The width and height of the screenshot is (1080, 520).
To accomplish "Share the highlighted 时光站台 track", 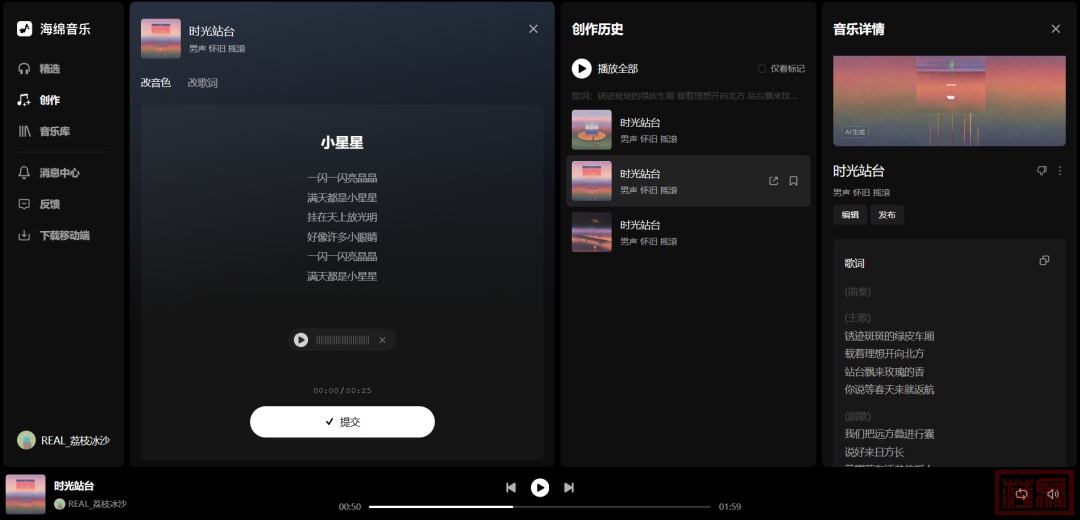I will (x=773, y=181).
